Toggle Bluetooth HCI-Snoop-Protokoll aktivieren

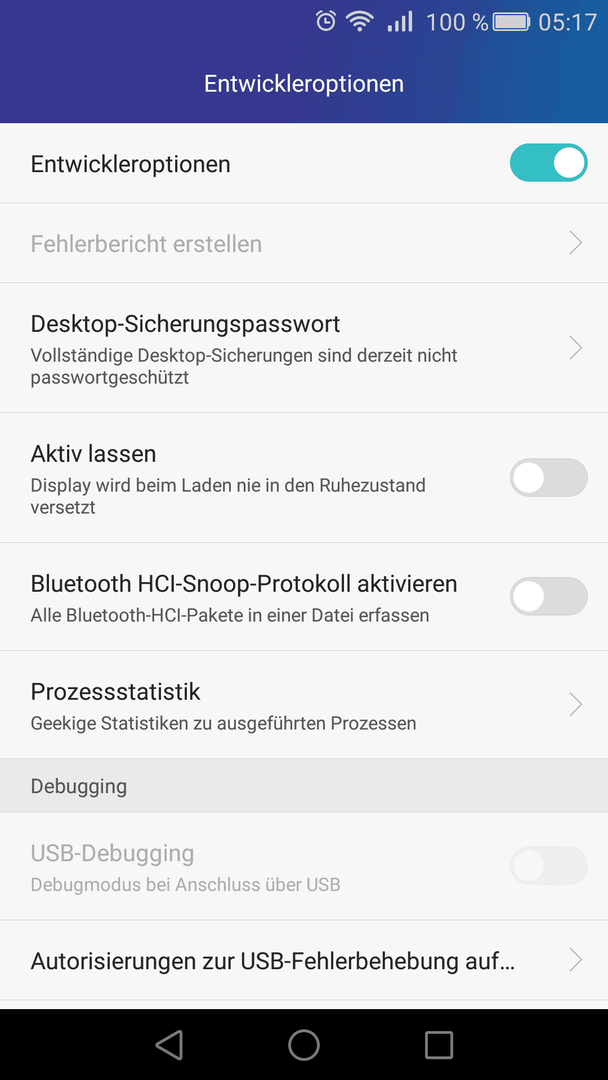click(548, 596)
